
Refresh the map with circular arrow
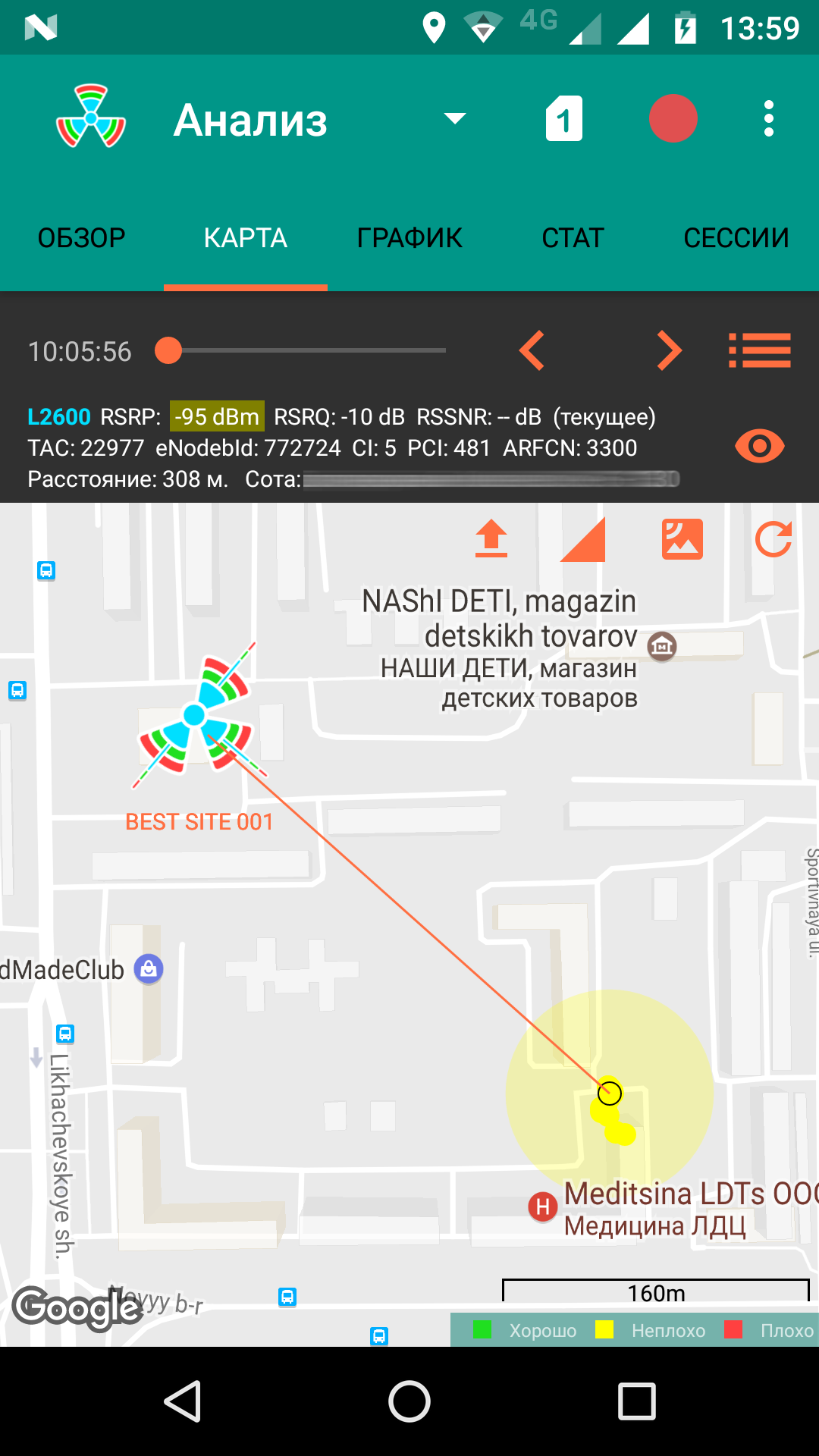774,539
